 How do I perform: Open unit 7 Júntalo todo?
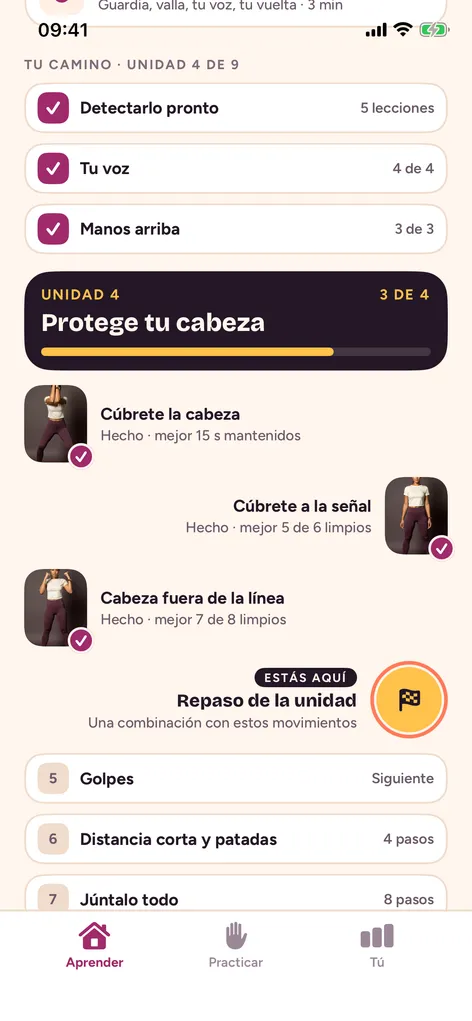tap(236, 893)
